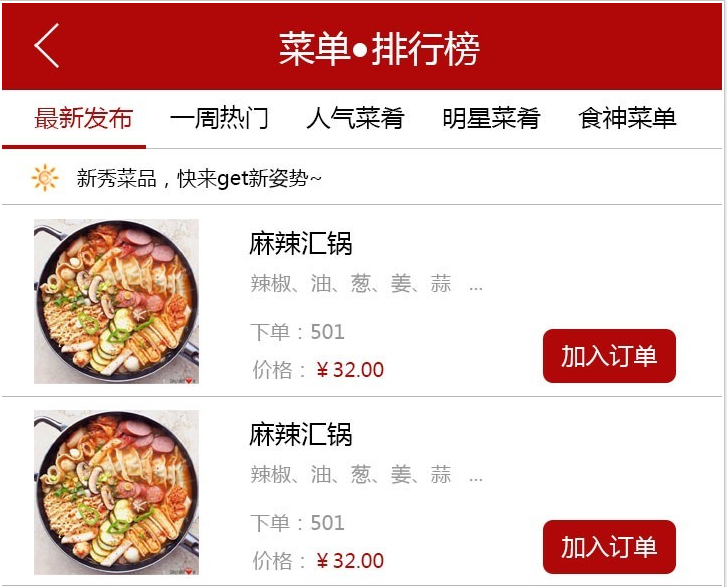This screenshot has width=727, height=587.
Task: Tap 加入订单 for the first 麻辣汇锅
Action: (x=609, y=356)
